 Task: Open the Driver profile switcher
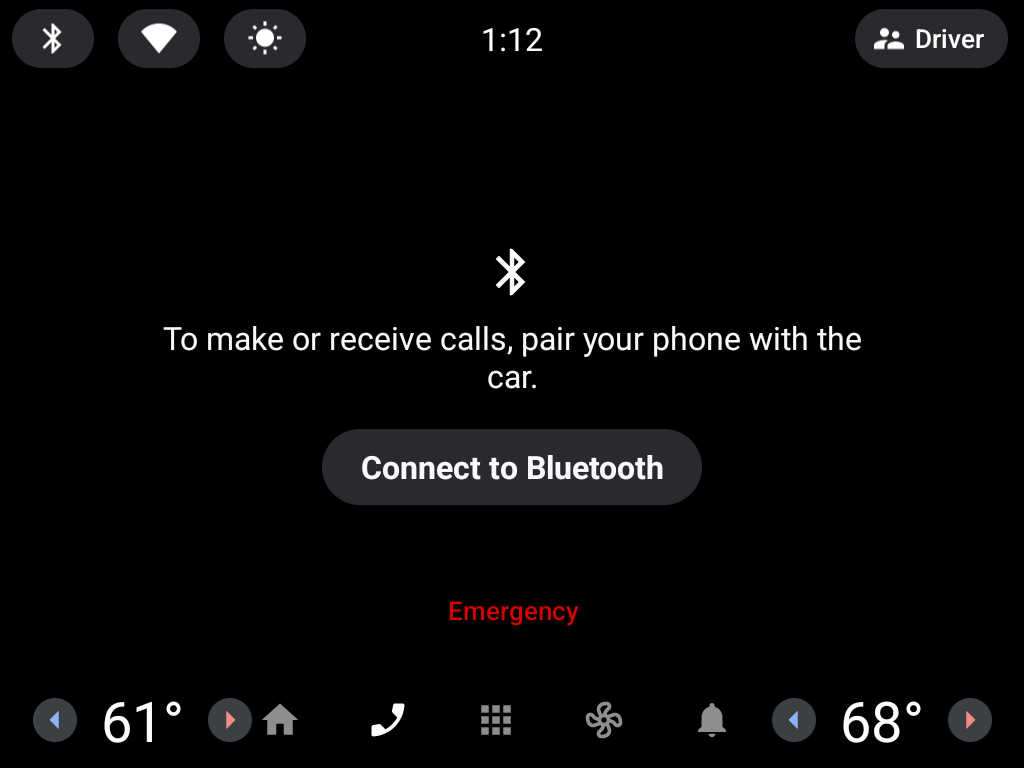coord(930,39)
